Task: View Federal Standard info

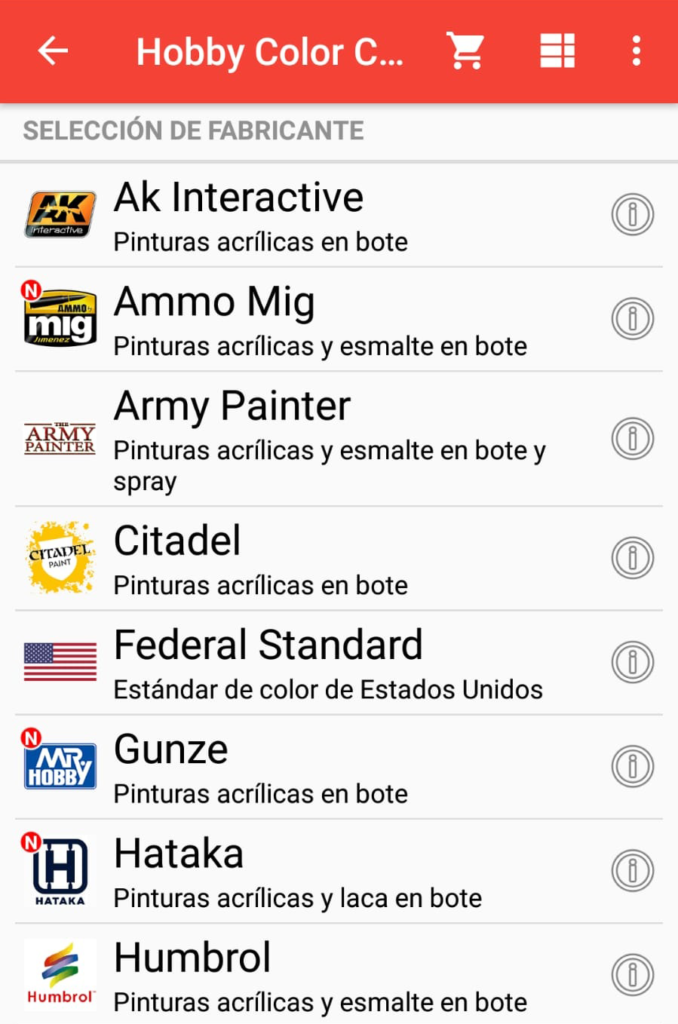Action: (x=632, y=662)
